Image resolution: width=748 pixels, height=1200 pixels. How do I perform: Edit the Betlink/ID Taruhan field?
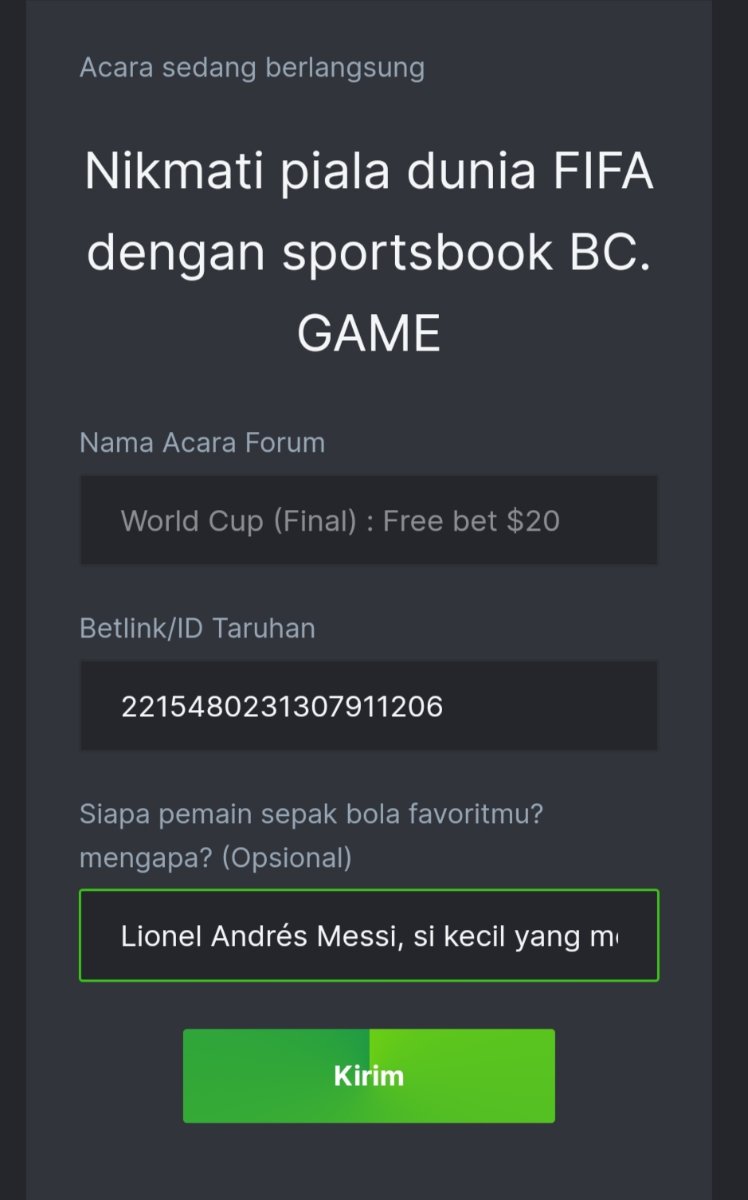368,706
